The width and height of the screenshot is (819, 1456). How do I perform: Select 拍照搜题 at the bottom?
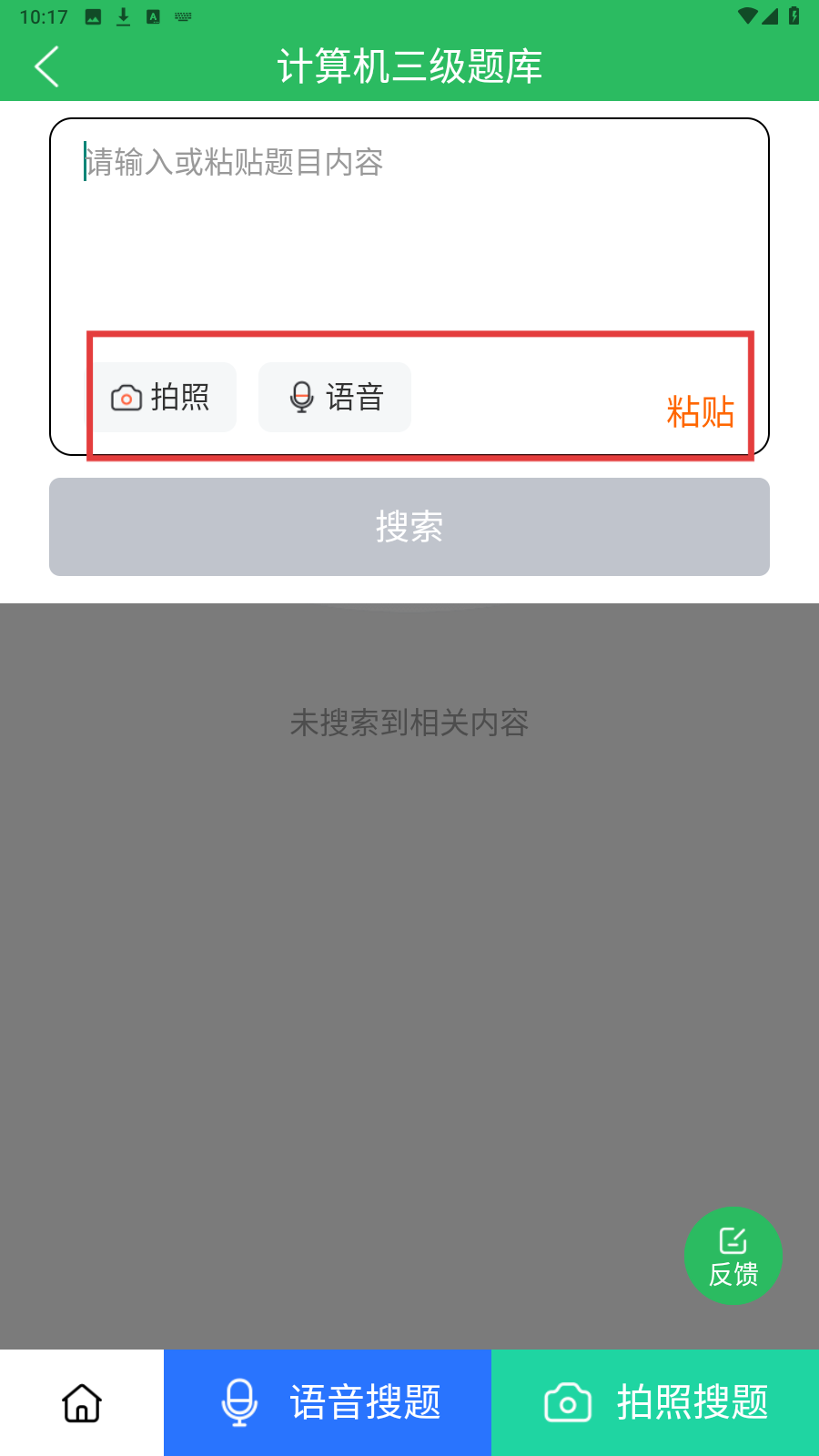tap(655, 1402)
